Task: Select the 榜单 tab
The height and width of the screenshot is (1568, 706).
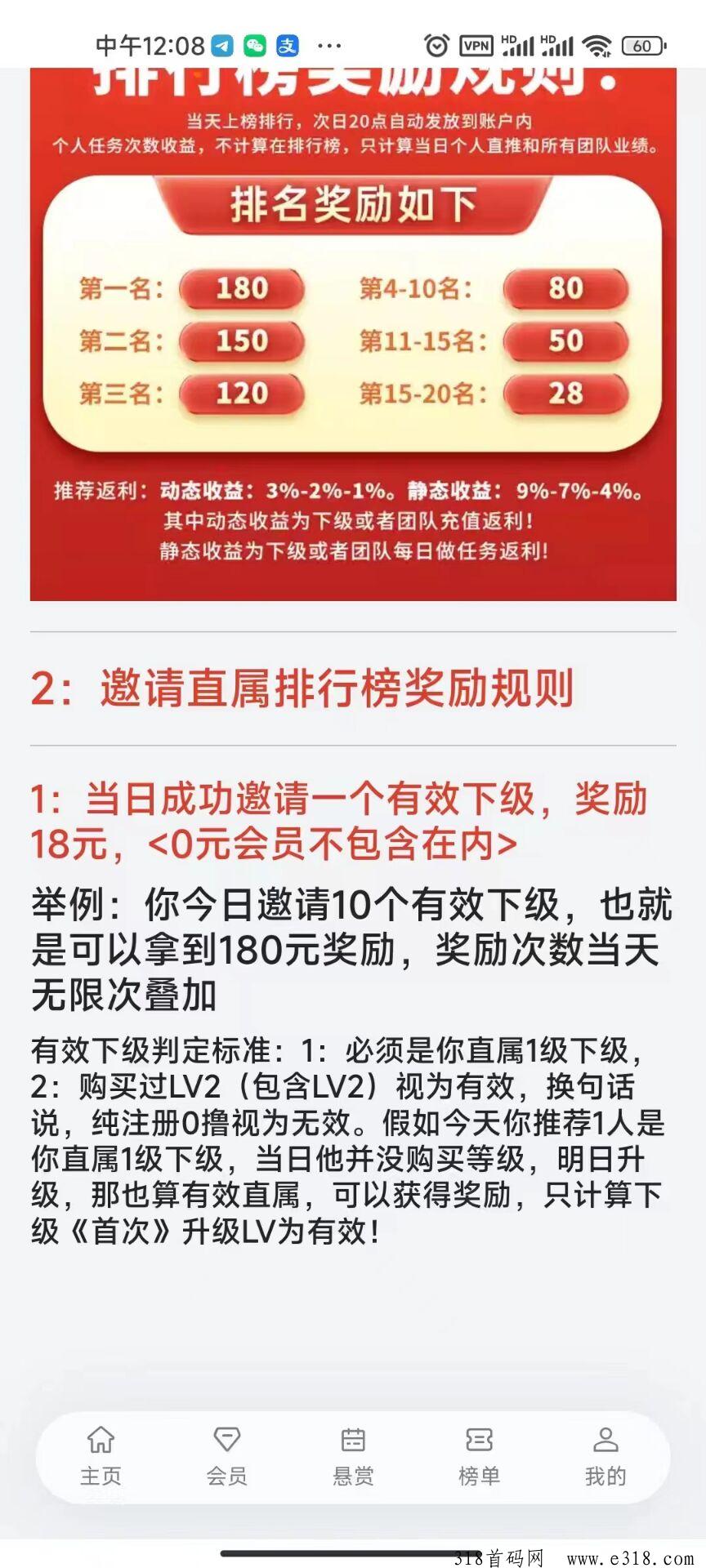Action: pyautogui.click(x=479, y=1456)
